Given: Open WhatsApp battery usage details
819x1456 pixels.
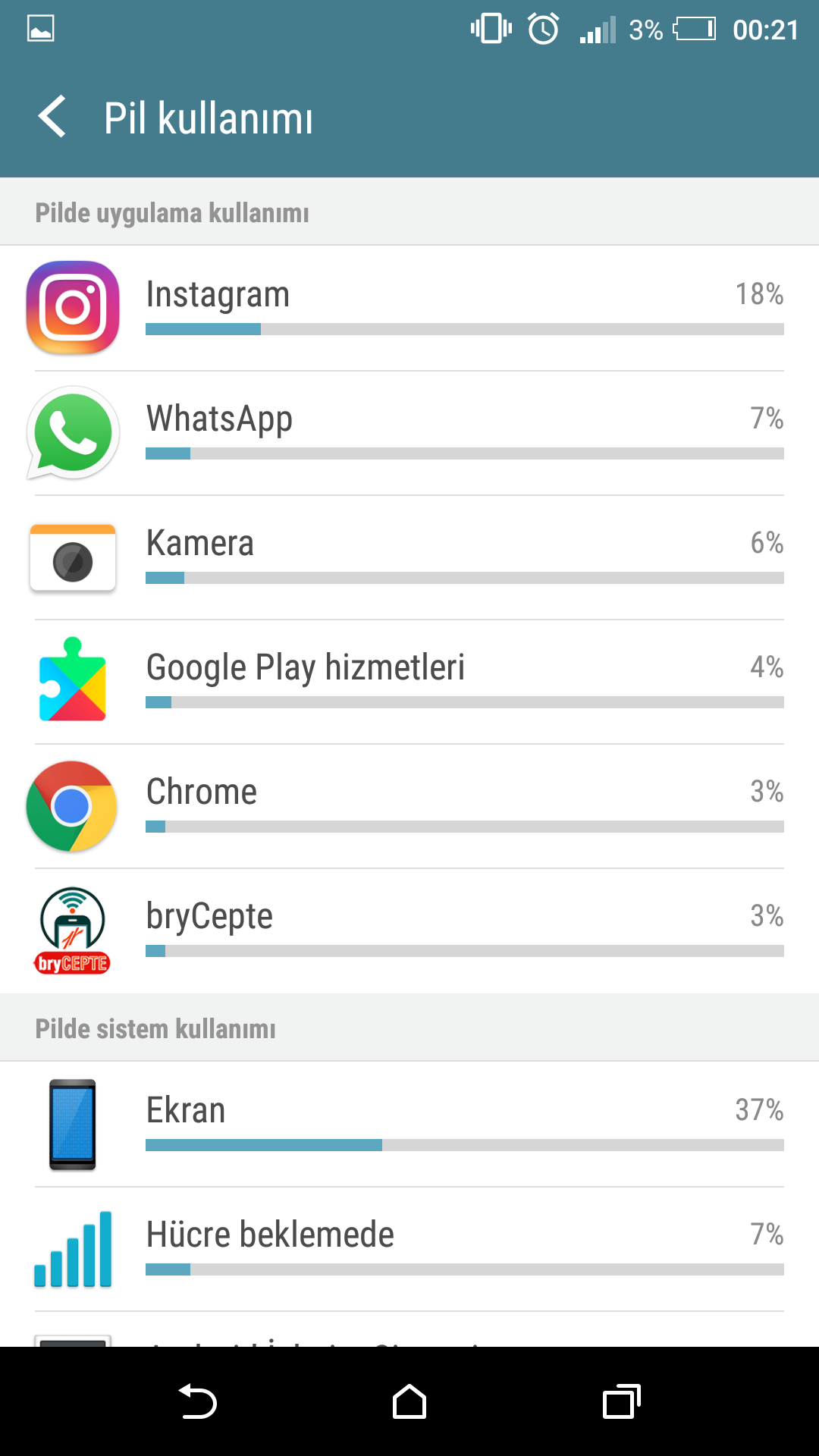Looking at the screenshot, I should [409, 433].
